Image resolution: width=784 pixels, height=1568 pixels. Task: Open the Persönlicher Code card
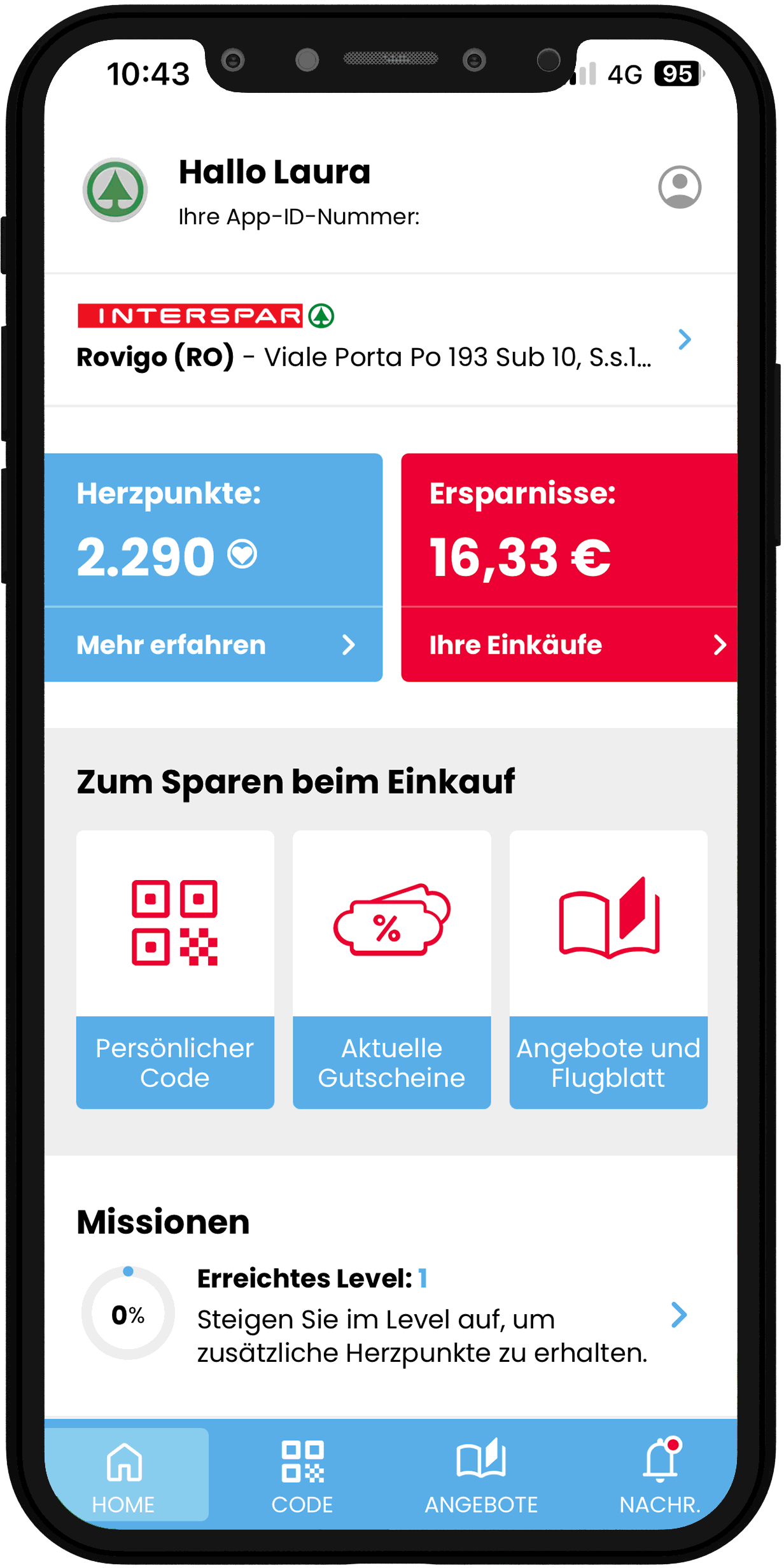coord(175,969)
